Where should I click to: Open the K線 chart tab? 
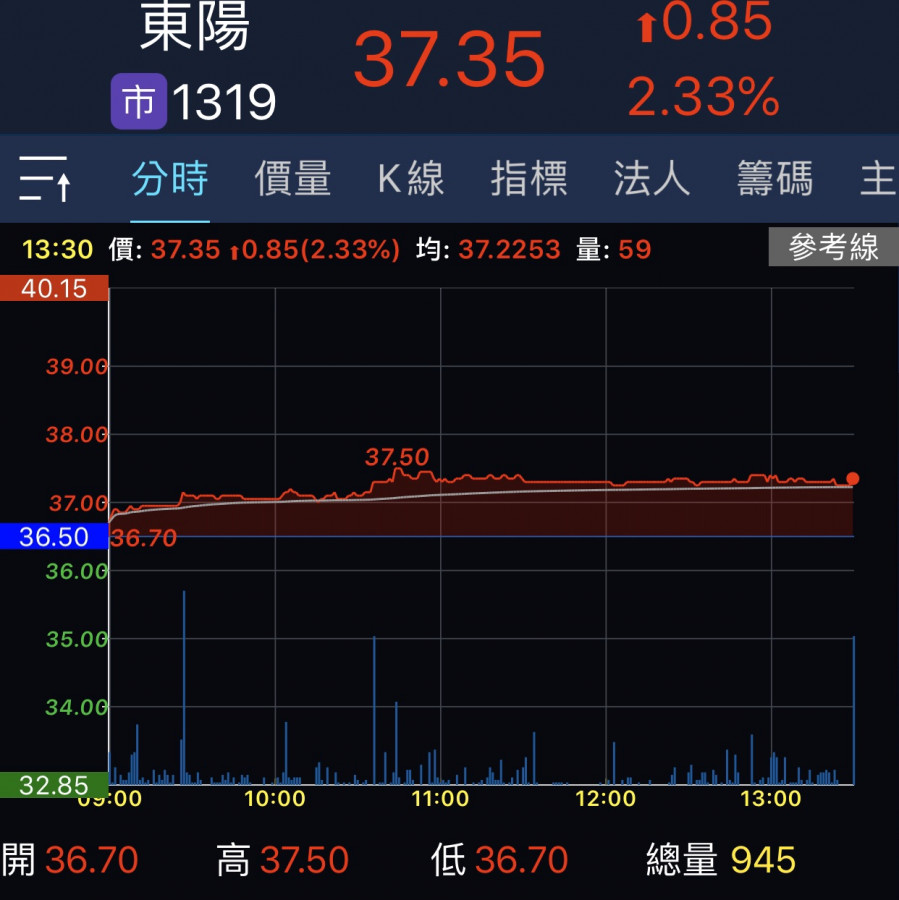click(x=410, y=180)
